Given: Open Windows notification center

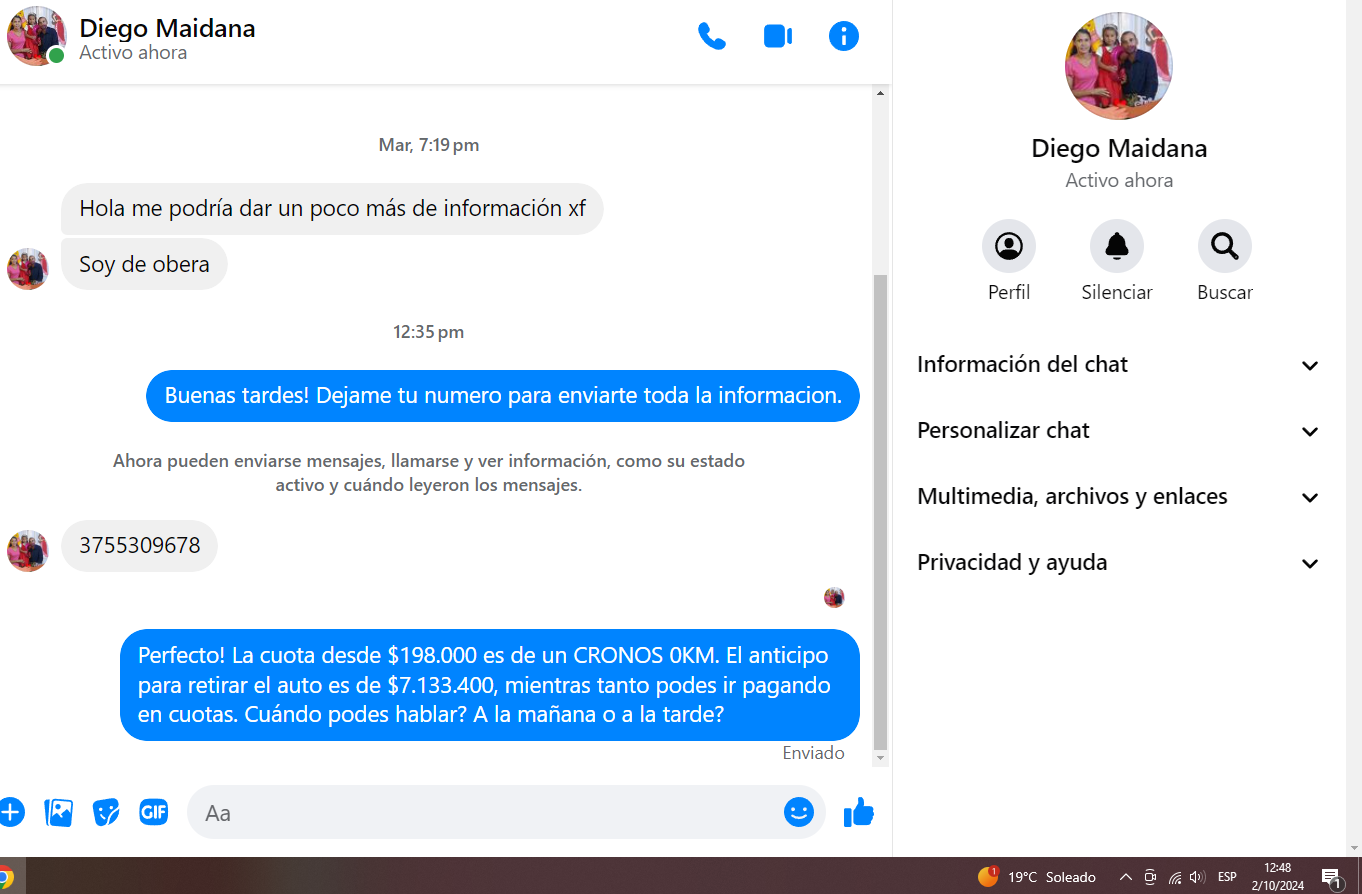Looking at the screenshot, I should [x=1331, y=878].
